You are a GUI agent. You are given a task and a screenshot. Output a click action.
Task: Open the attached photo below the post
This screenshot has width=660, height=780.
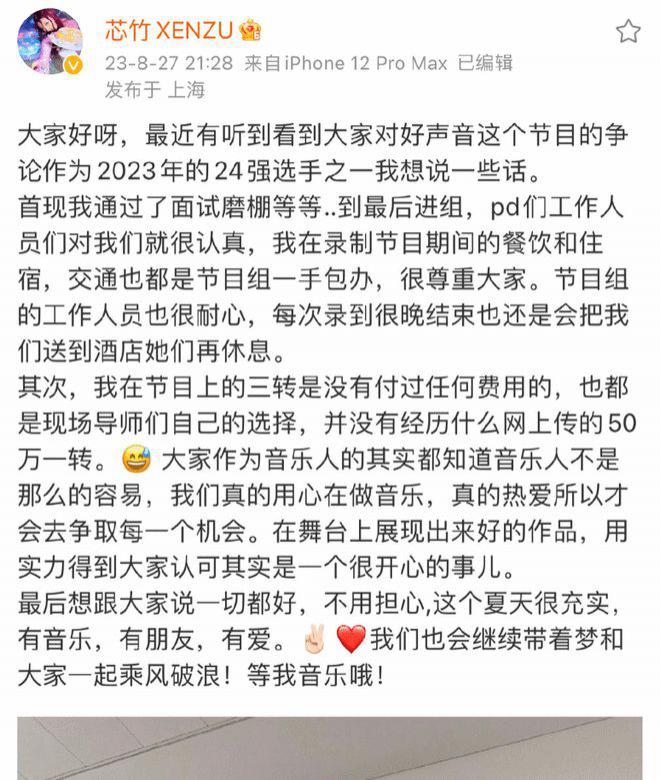click(x=330, y=748)
